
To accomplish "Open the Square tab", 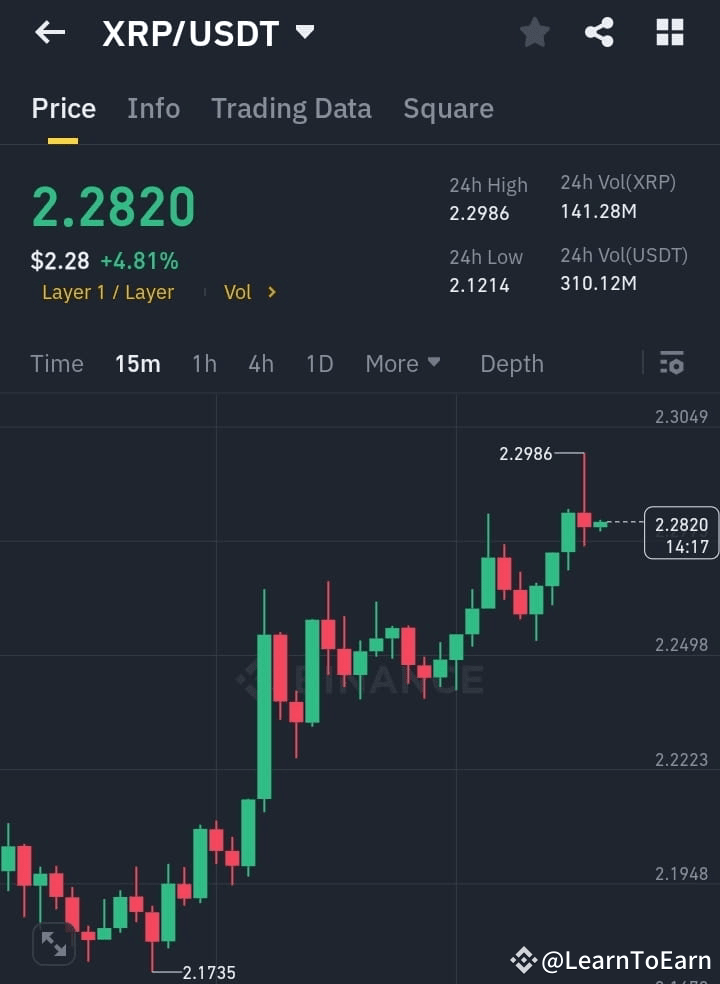I will (448, 108).
